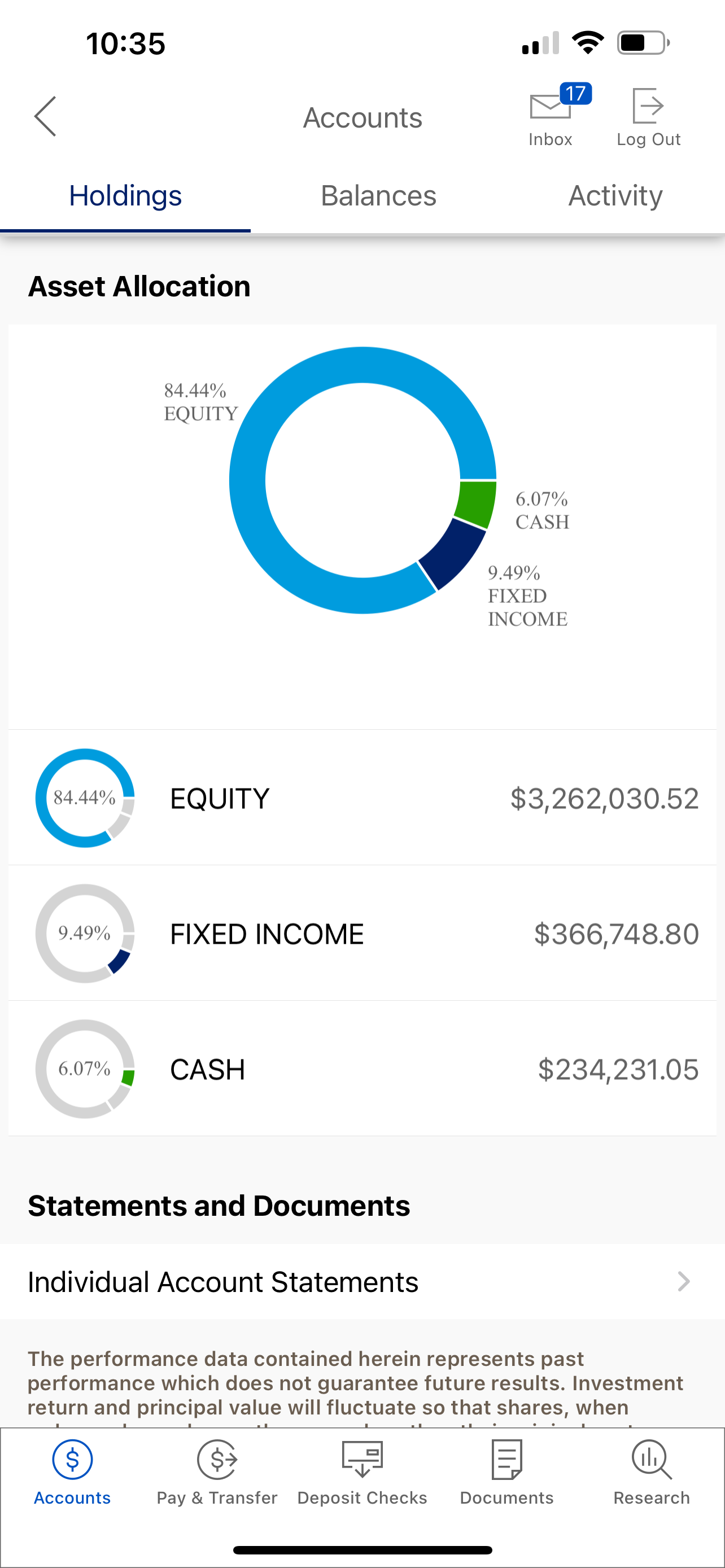Open Deposit Checks
The width and height of the screenshot is (725, 1568).
click(x=362, y=1473)
